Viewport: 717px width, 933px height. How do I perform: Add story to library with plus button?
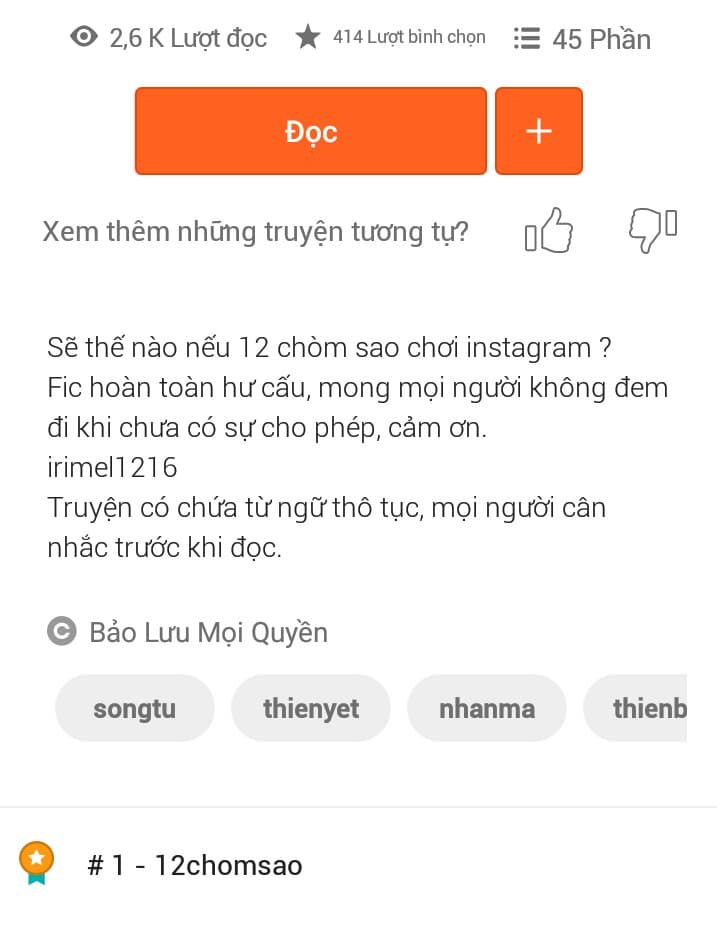point(538,131)
